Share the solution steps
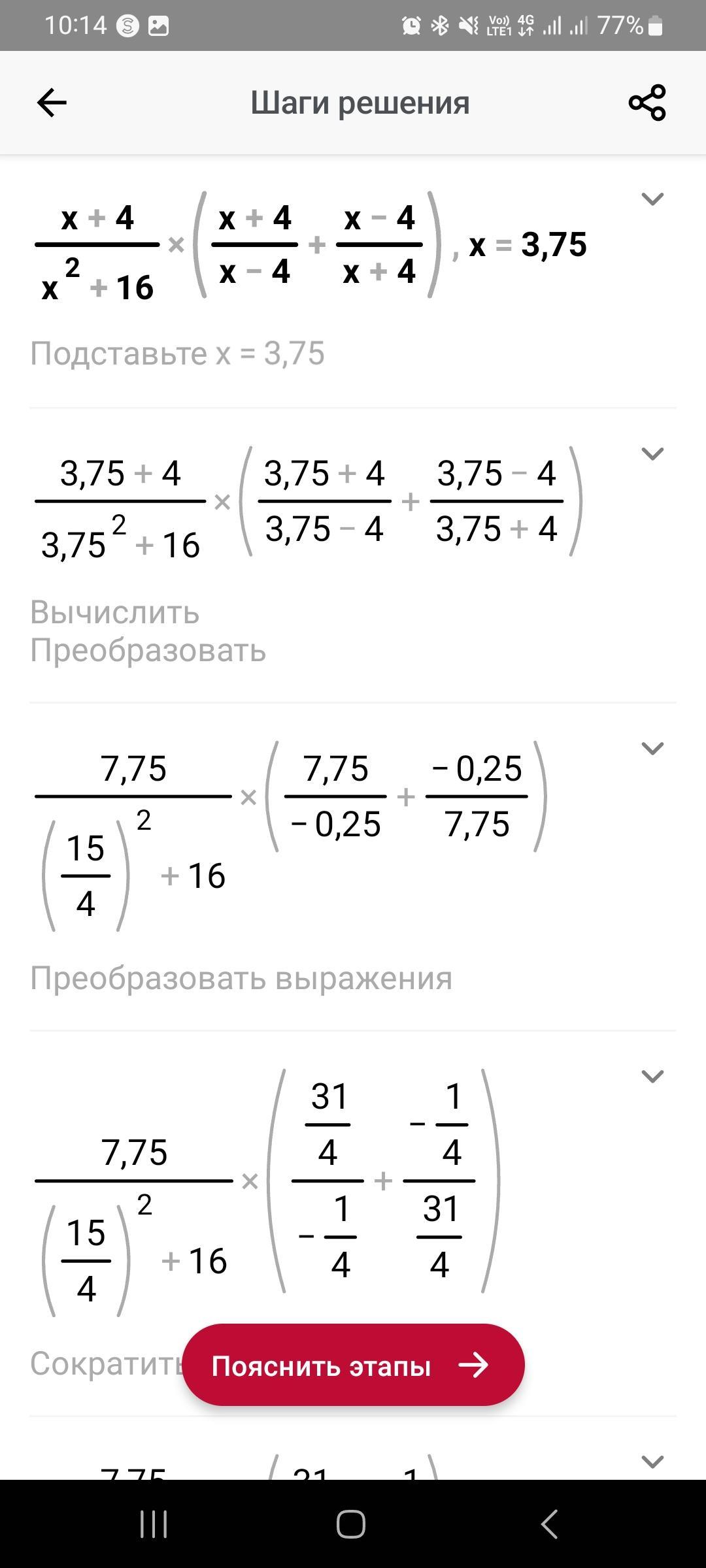Viewport: 706px width, 1568px height. 647,103
